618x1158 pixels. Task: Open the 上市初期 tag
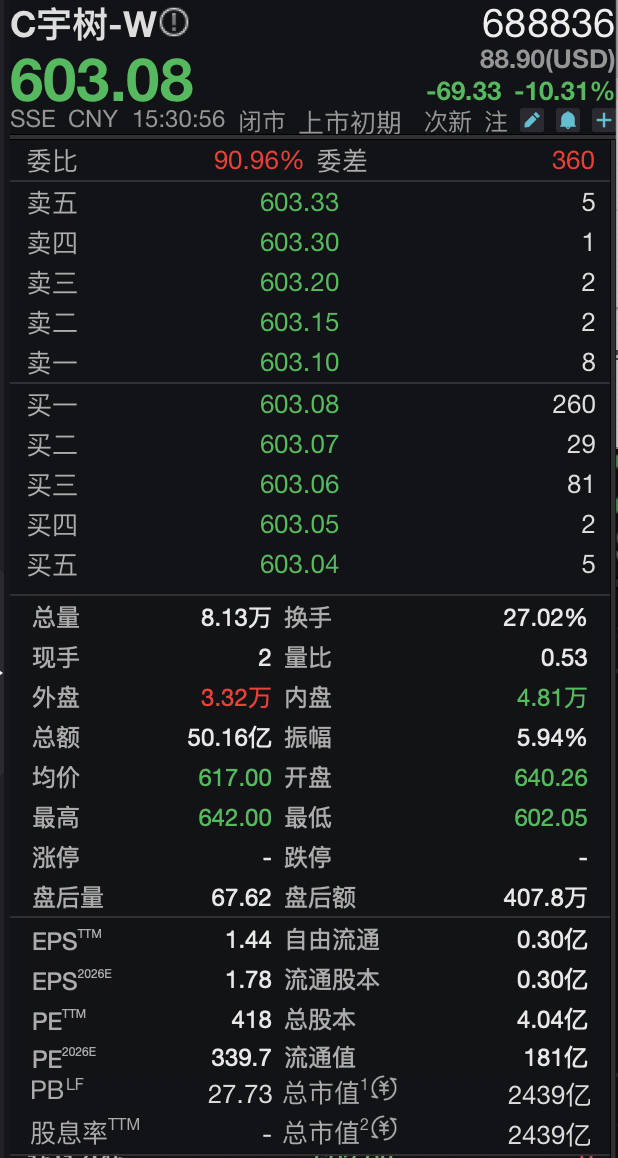pyautogui.click(x=350, y=122)
